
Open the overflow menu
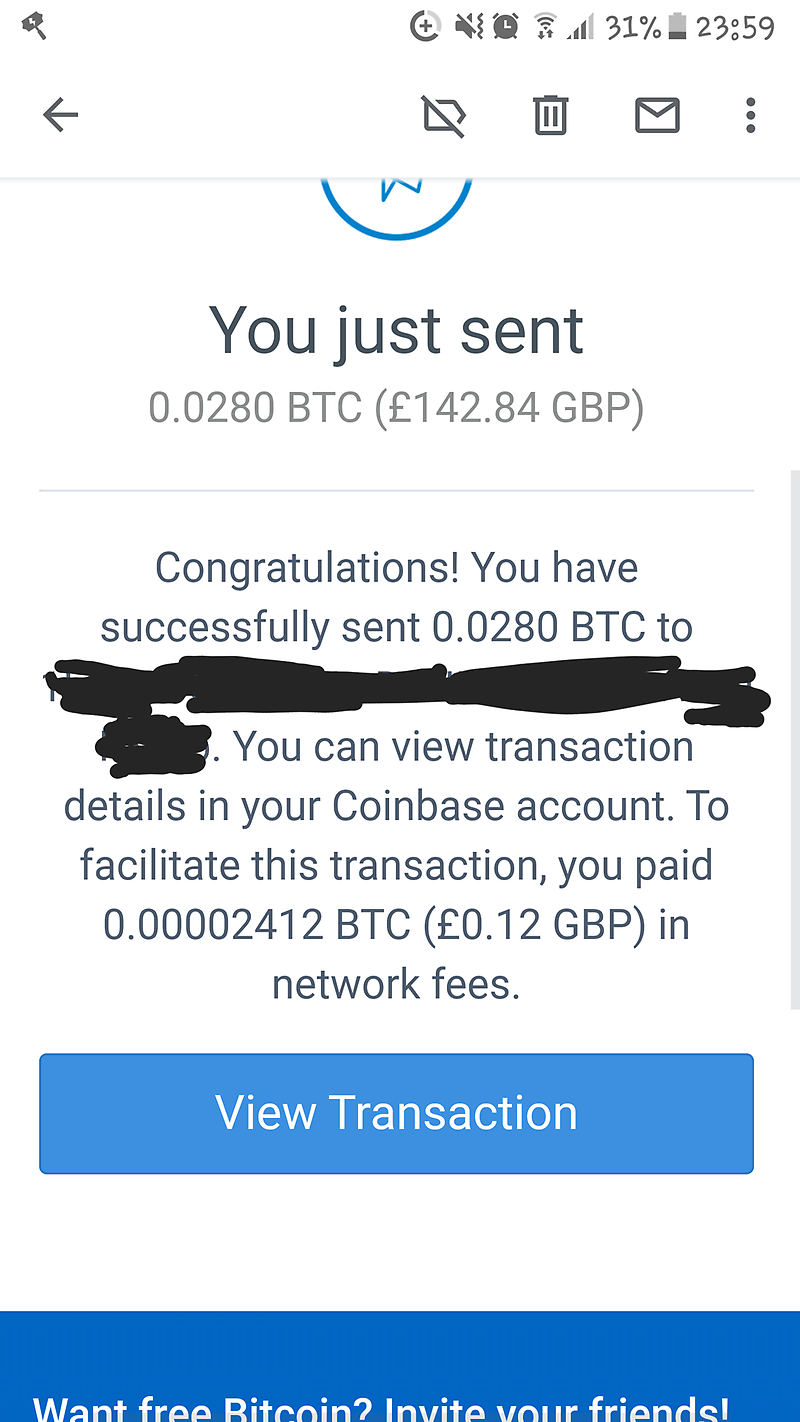(750, 116)
